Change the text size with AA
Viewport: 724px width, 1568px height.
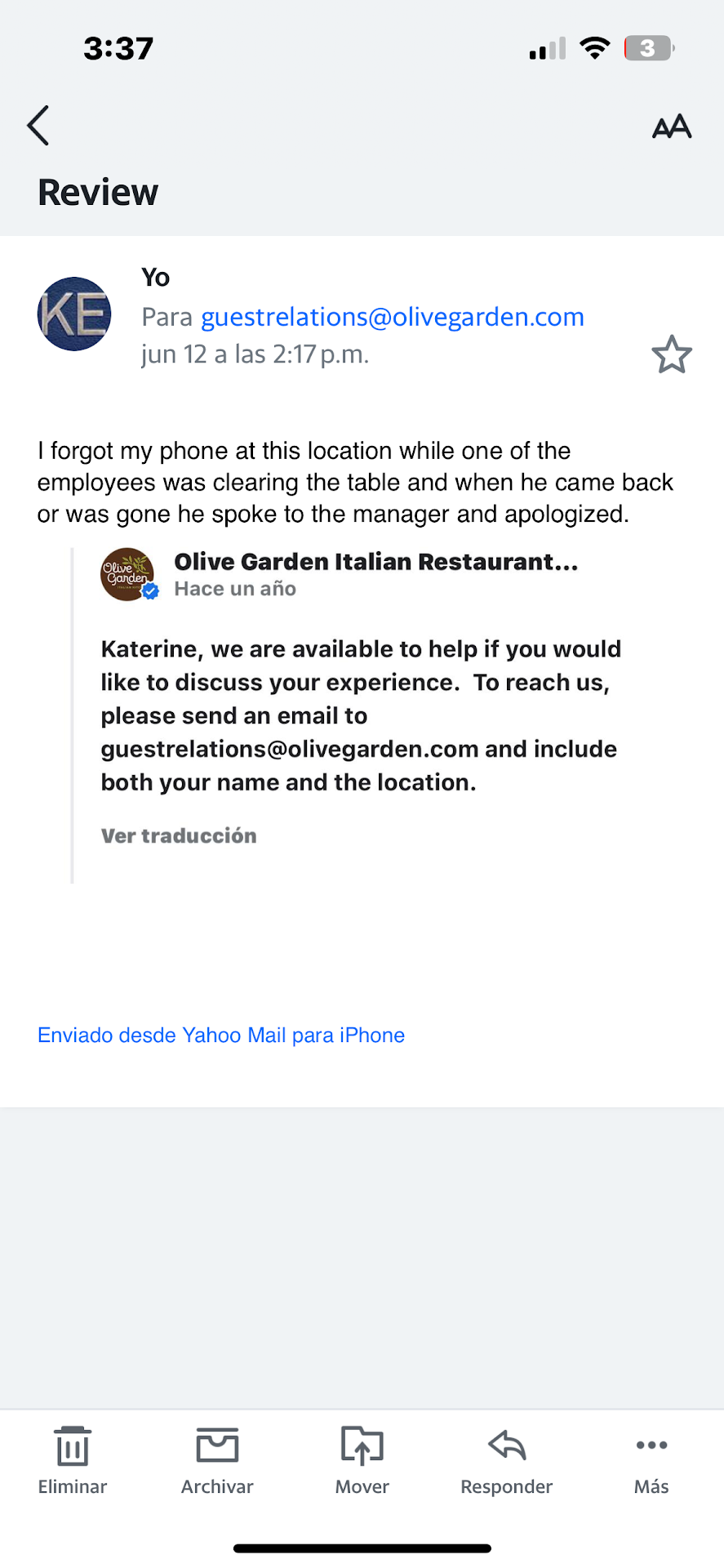tap(672, 127)
